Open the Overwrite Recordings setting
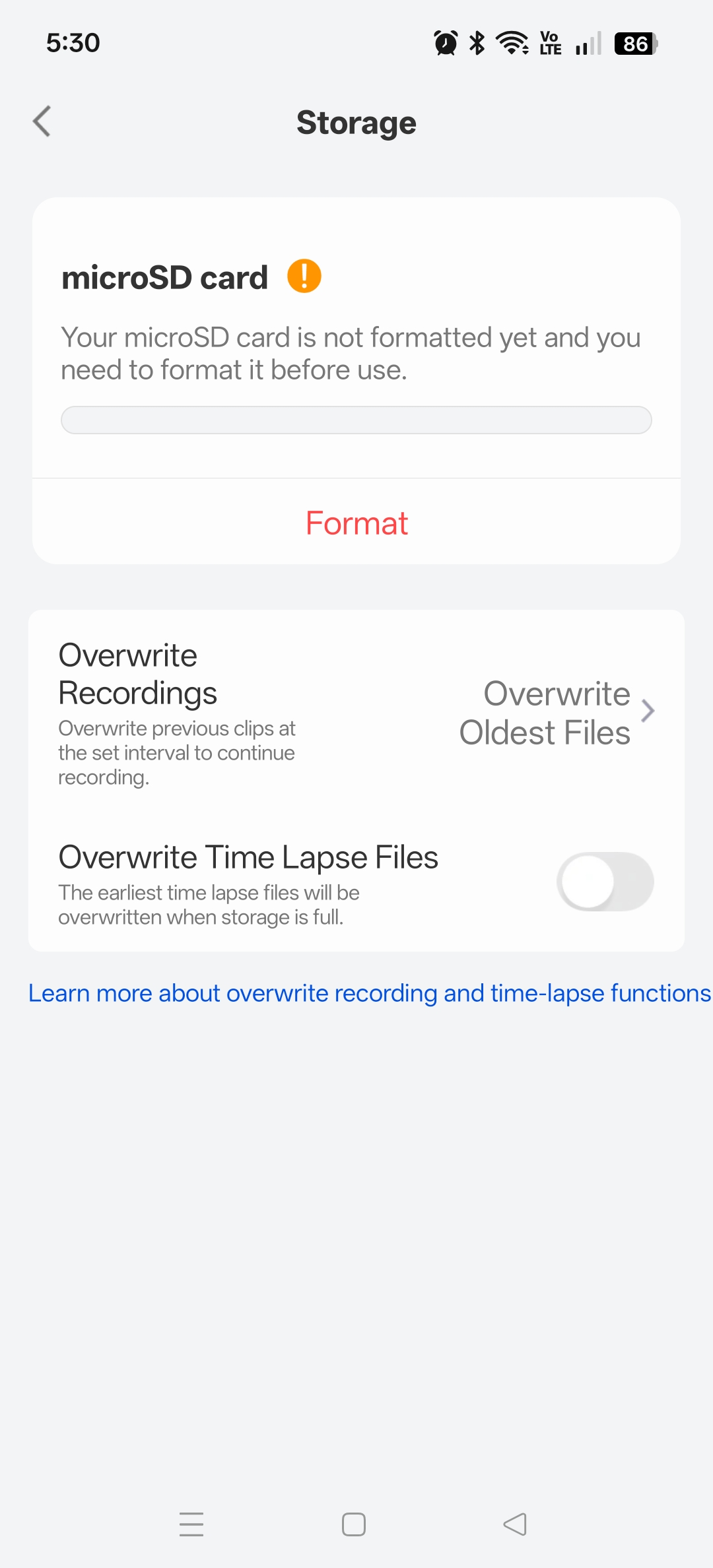Screen dimensions: 713x1568 (356, 713)
